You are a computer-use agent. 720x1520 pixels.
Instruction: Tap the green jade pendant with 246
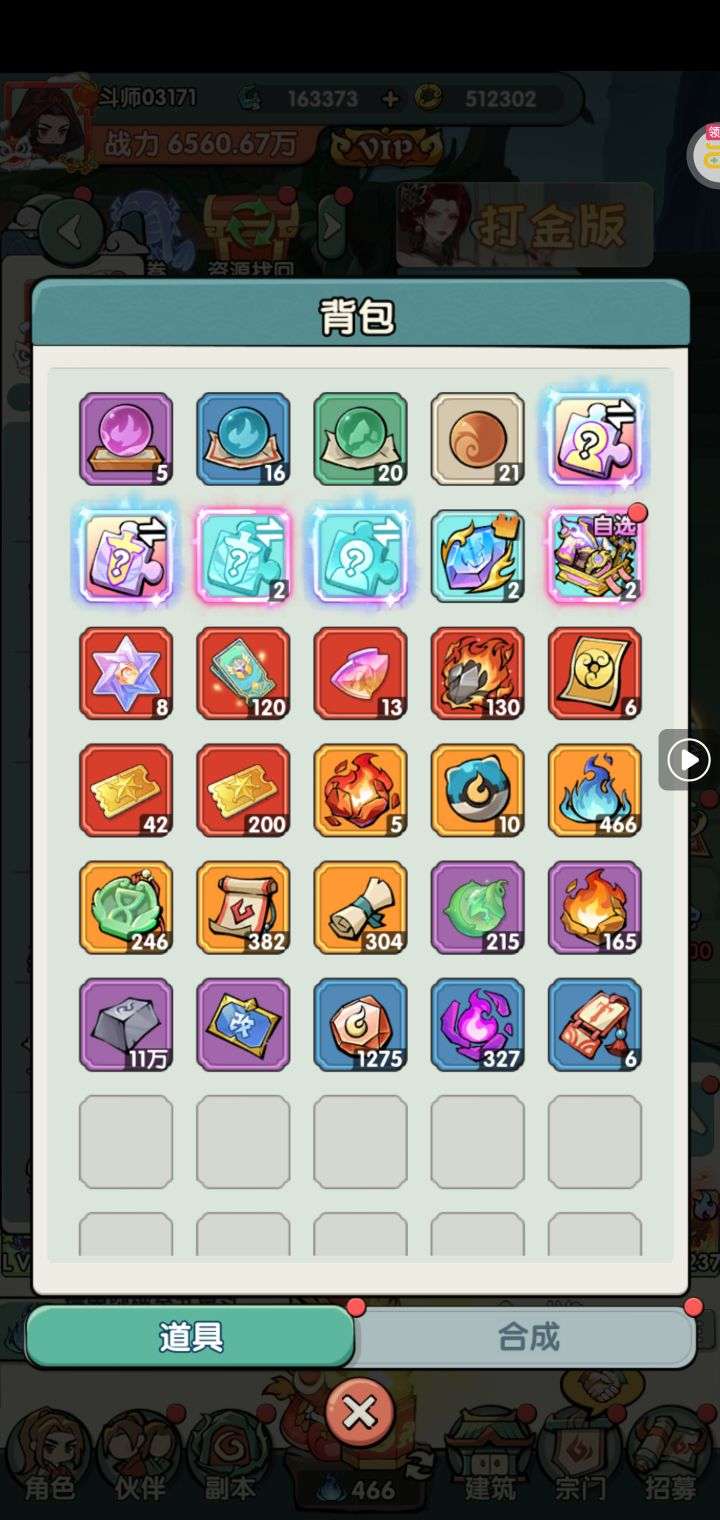pos(126,907)
